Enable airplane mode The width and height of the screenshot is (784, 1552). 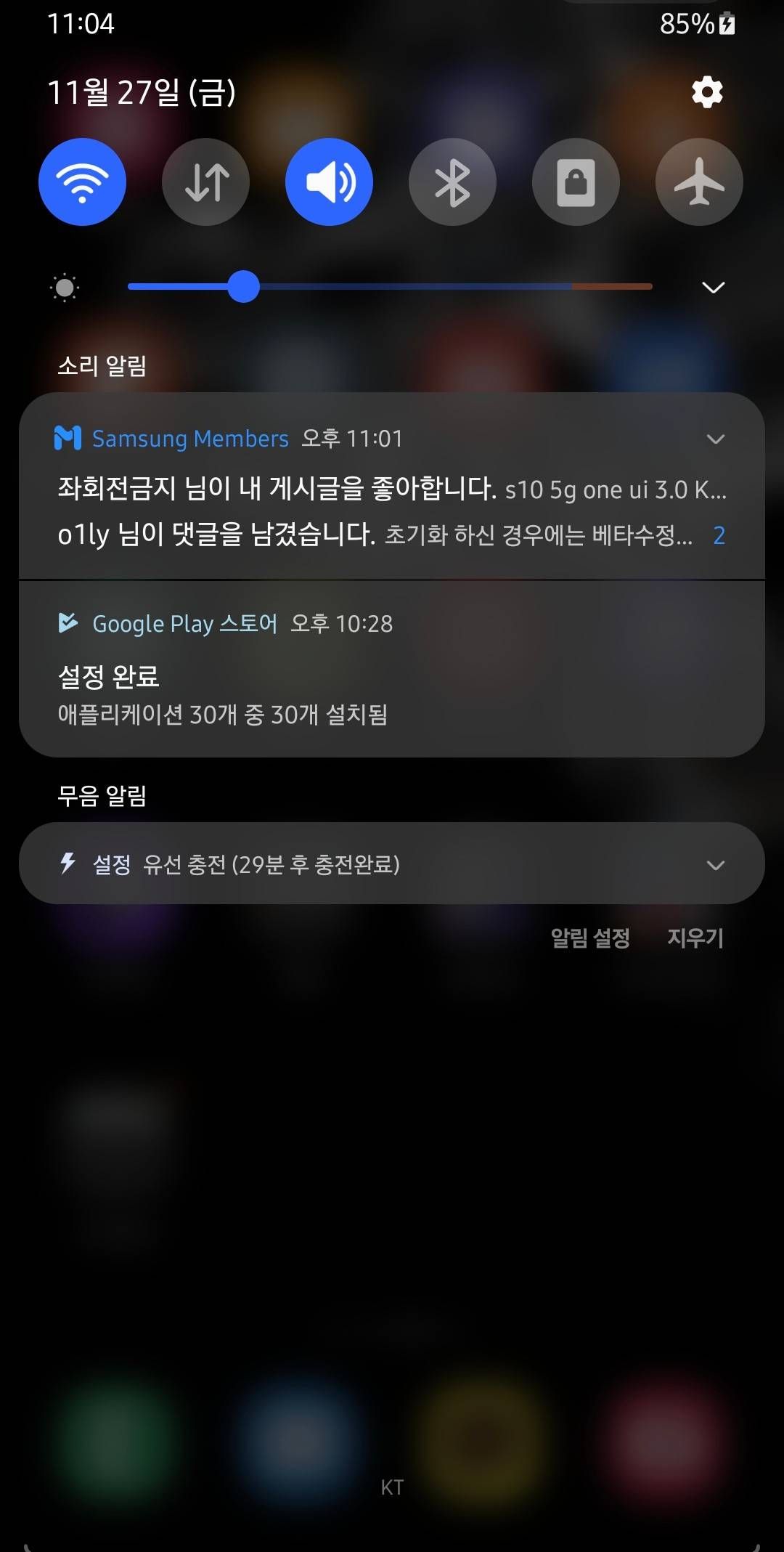point(699,182)
